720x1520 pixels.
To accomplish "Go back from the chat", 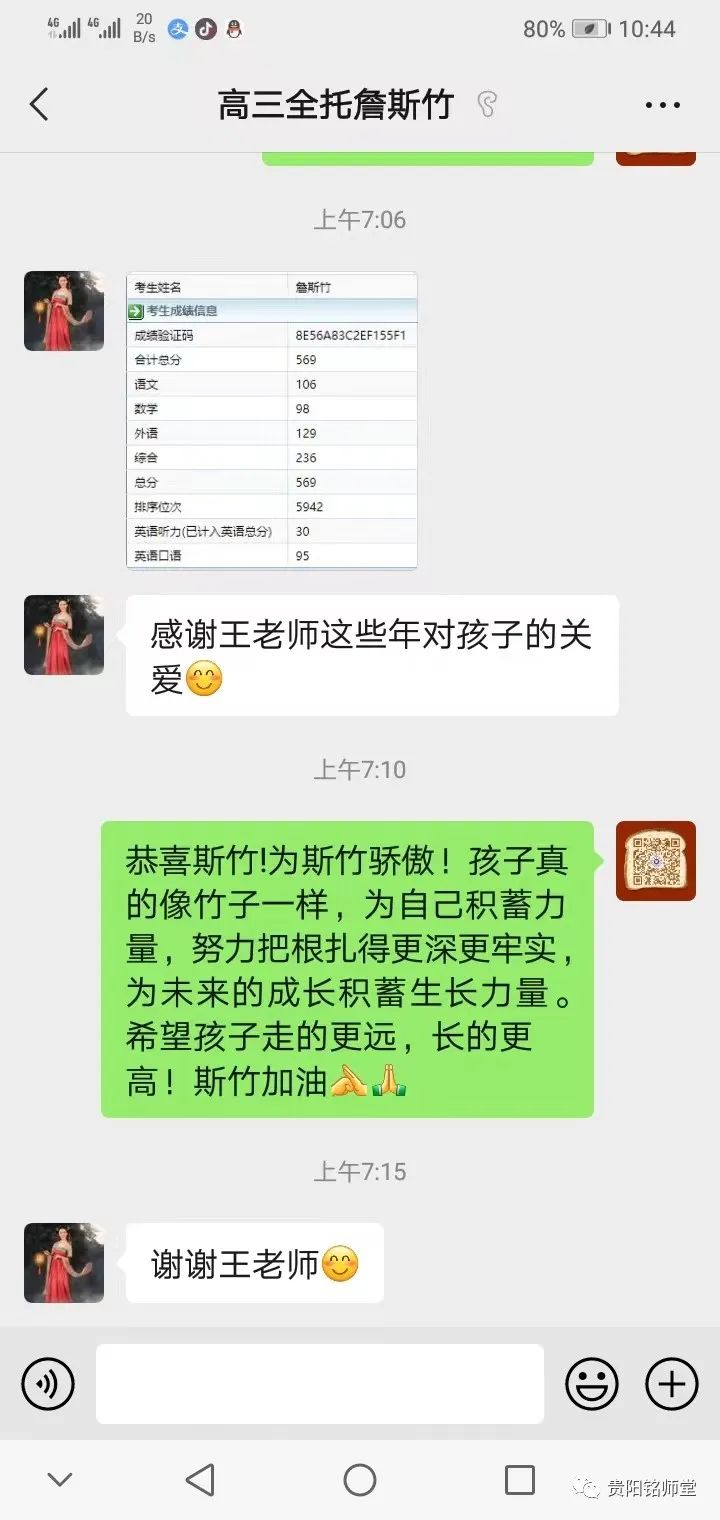I will tap(40, 105).
